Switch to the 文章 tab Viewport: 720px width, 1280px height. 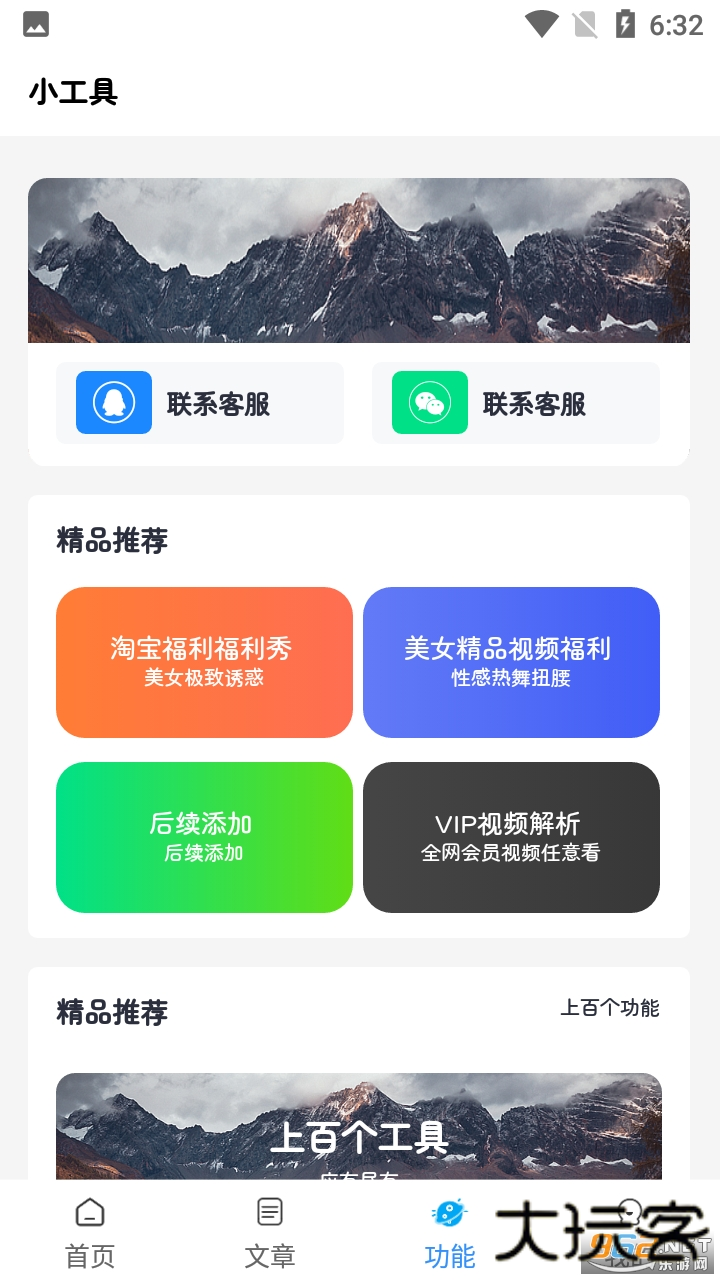pyautogui.click(x=269, y=1234)
